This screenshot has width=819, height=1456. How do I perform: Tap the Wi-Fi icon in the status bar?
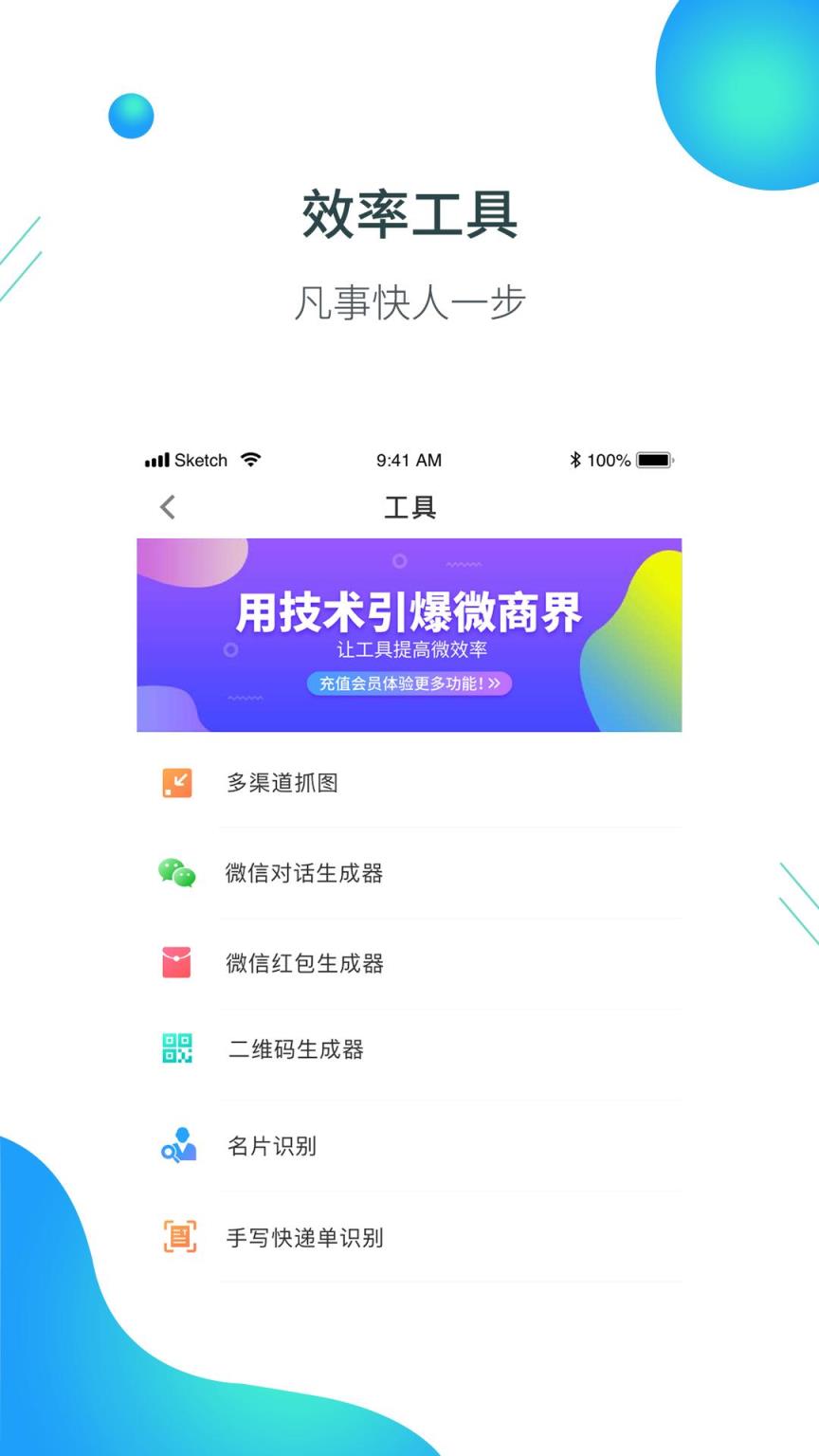pos(248,460)
